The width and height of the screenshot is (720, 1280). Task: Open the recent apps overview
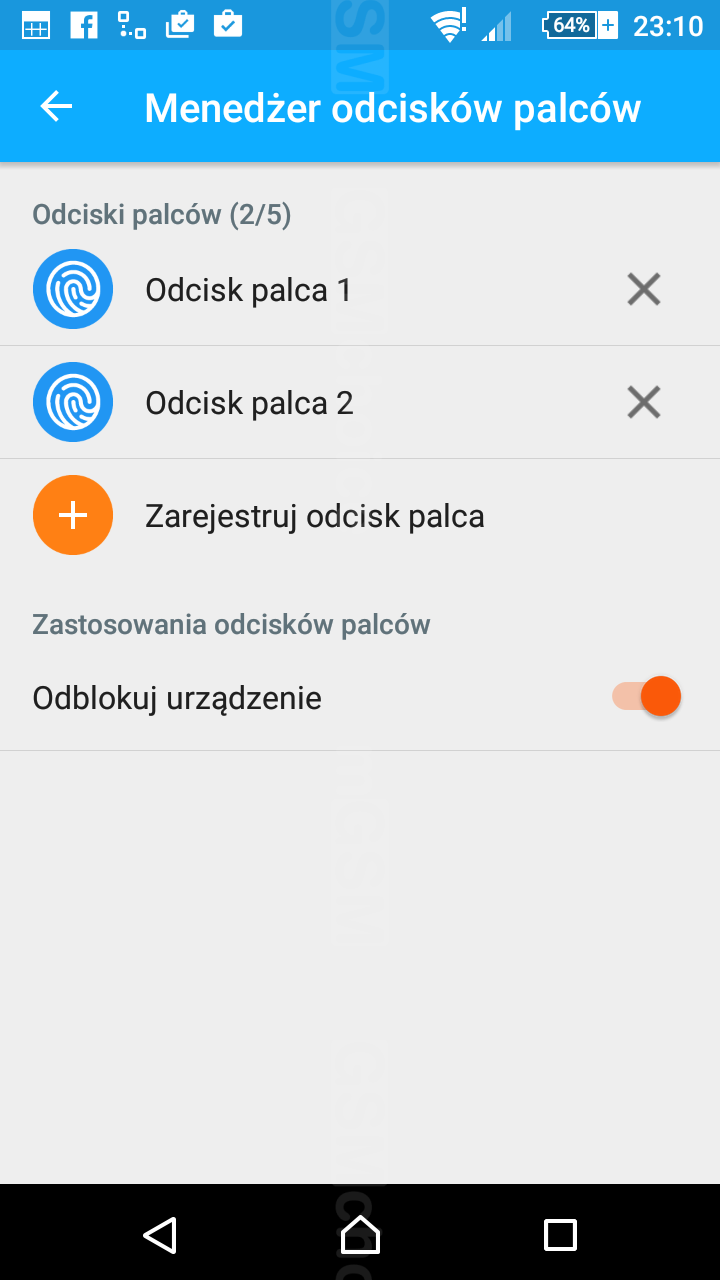(560, 1234)
